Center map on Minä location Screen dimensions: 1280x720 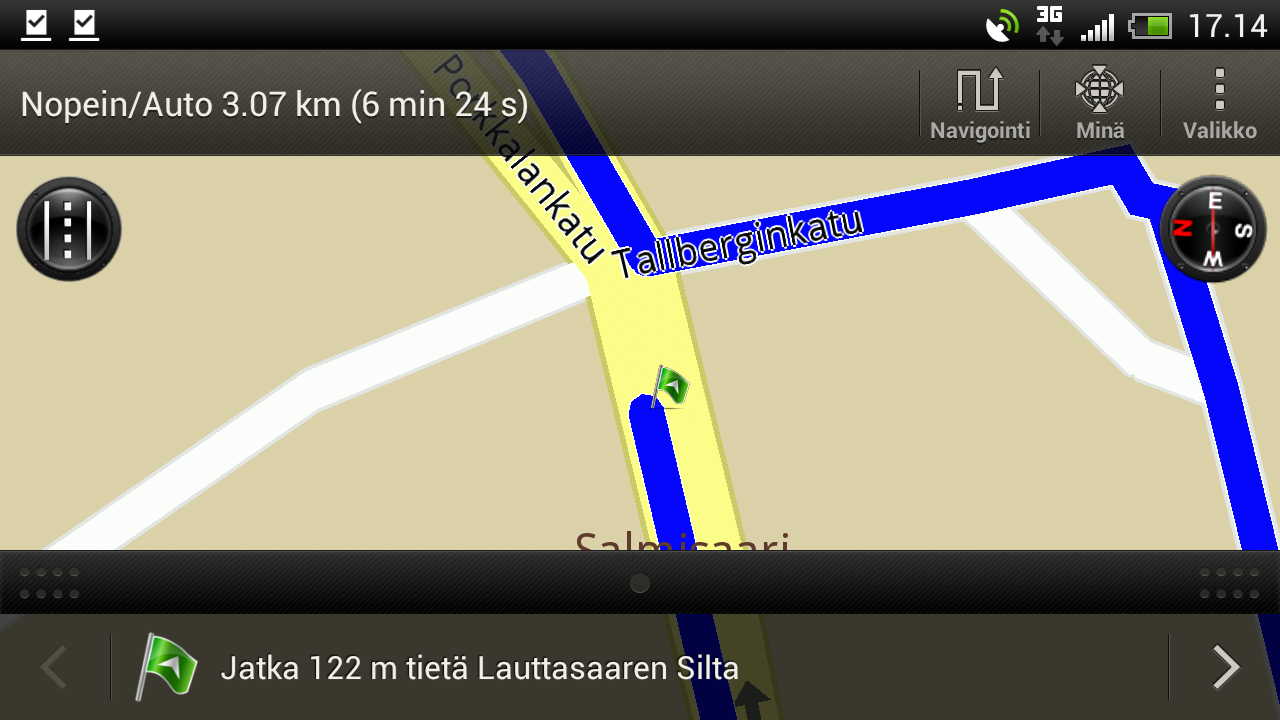click(1099, 104)
